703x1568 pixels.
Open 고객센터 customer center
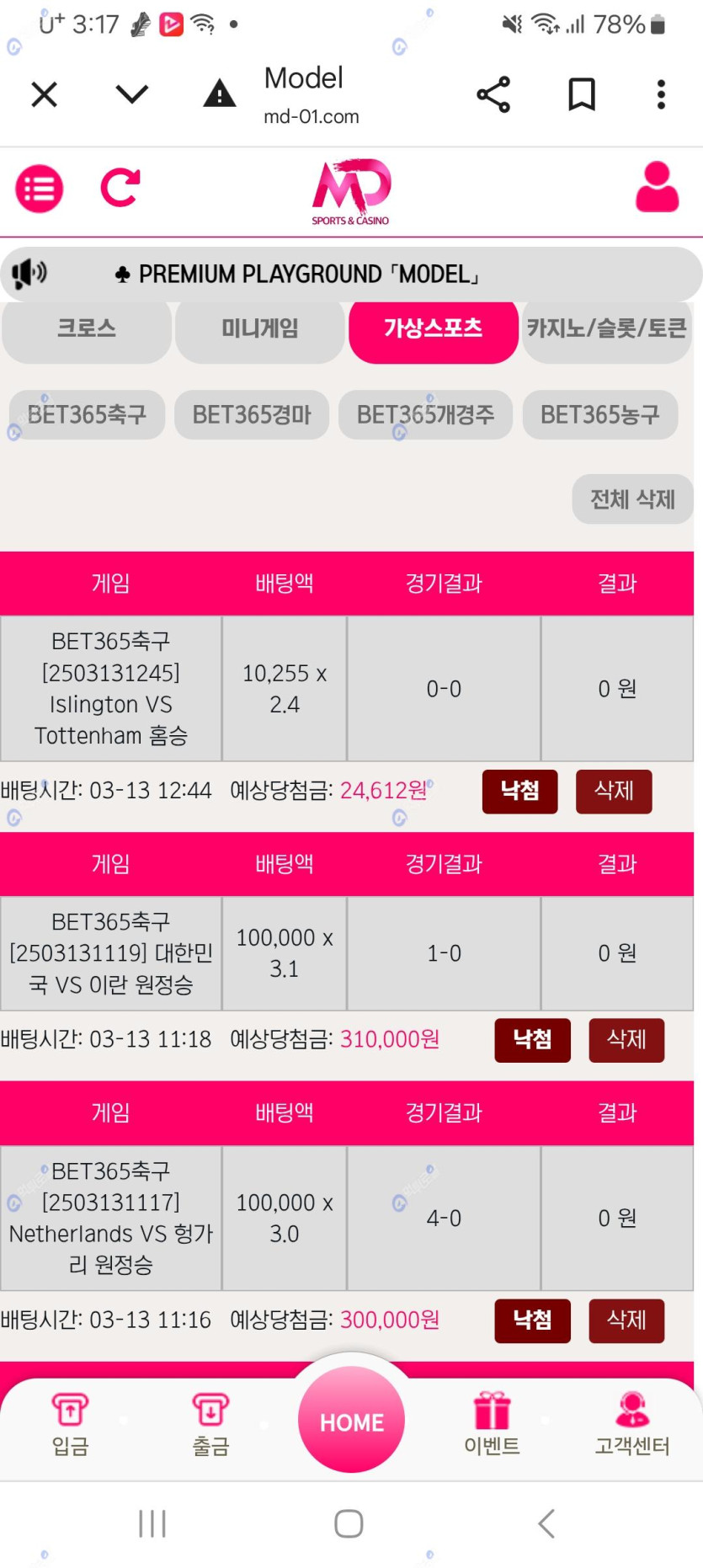point(632,1425)
